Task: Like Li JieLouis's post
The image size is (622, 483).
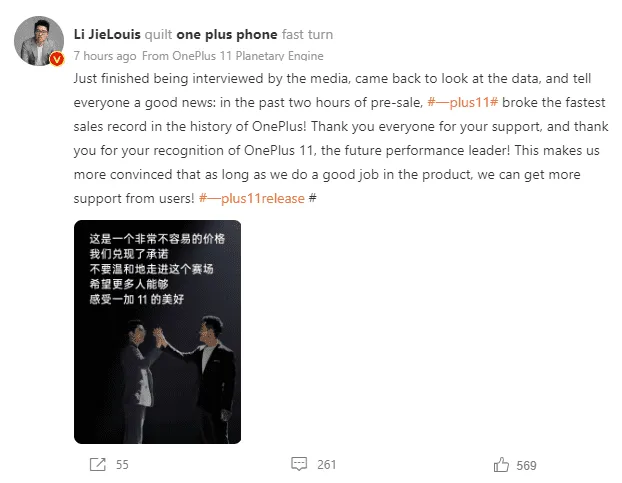Action: (502, 464)
